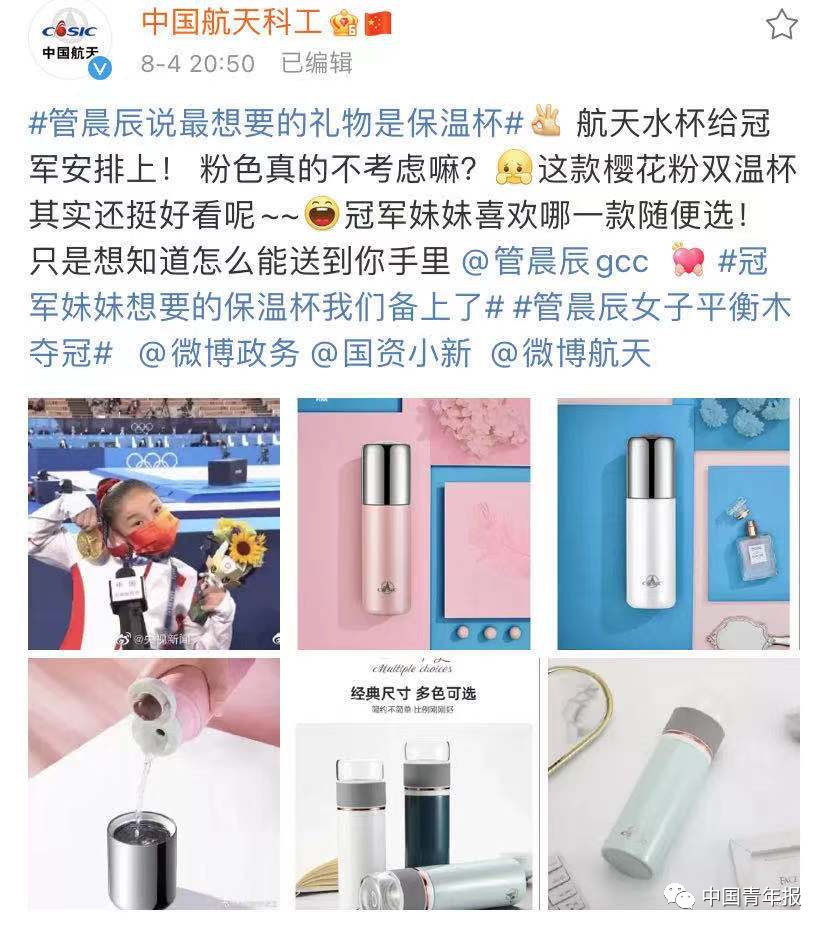Open the @管晨辰gcc mention
Screen dimensions: 828x933
click(555, 262)
